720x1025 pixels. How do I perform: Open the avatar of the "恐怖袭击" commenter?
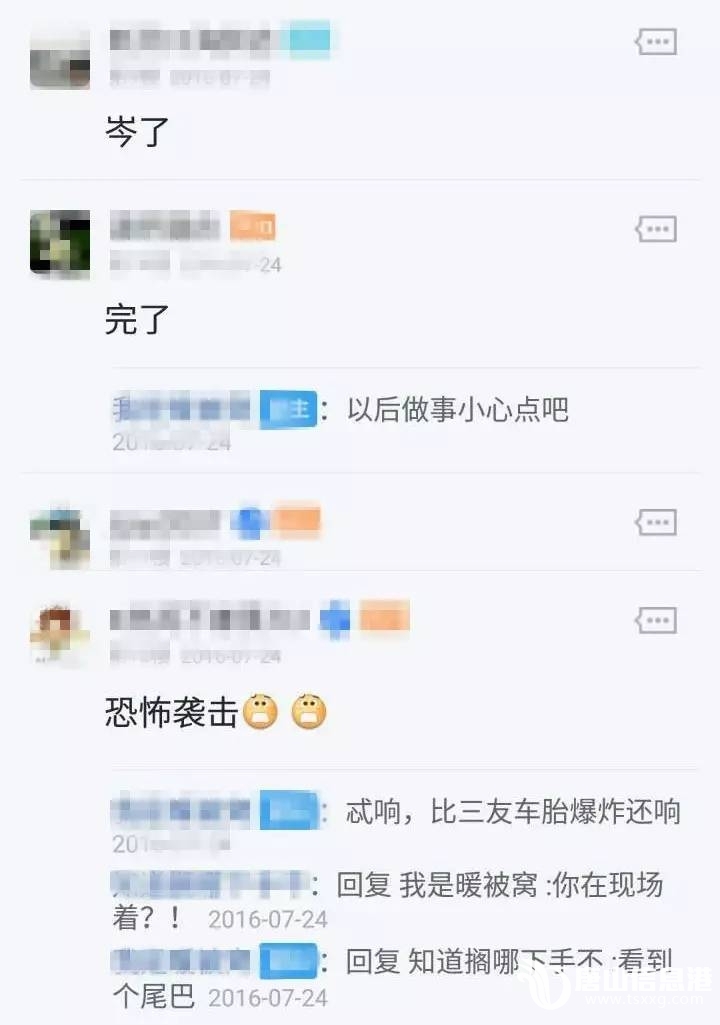tap(60, 634)
